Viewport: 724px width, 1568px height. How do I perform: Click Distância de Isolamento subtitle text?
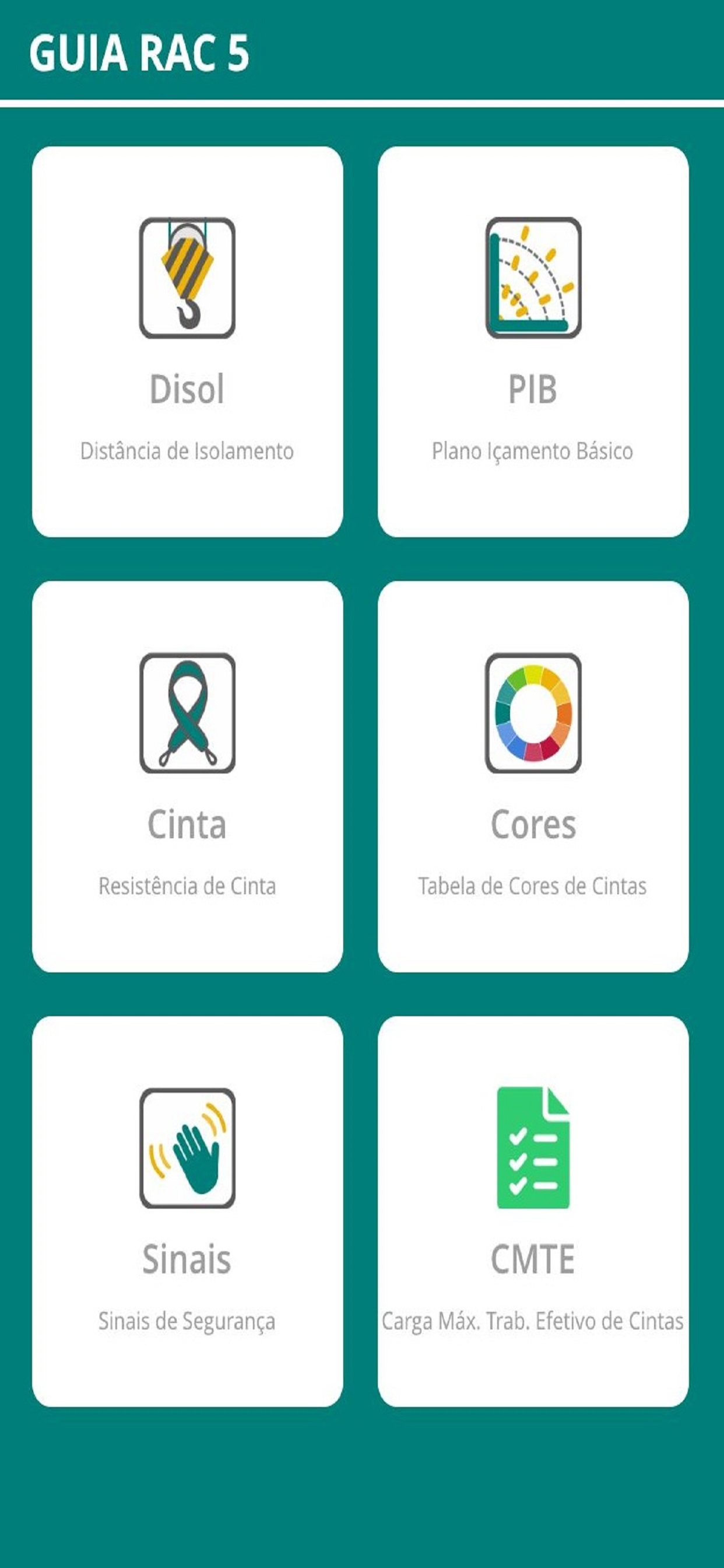(186, 451)
